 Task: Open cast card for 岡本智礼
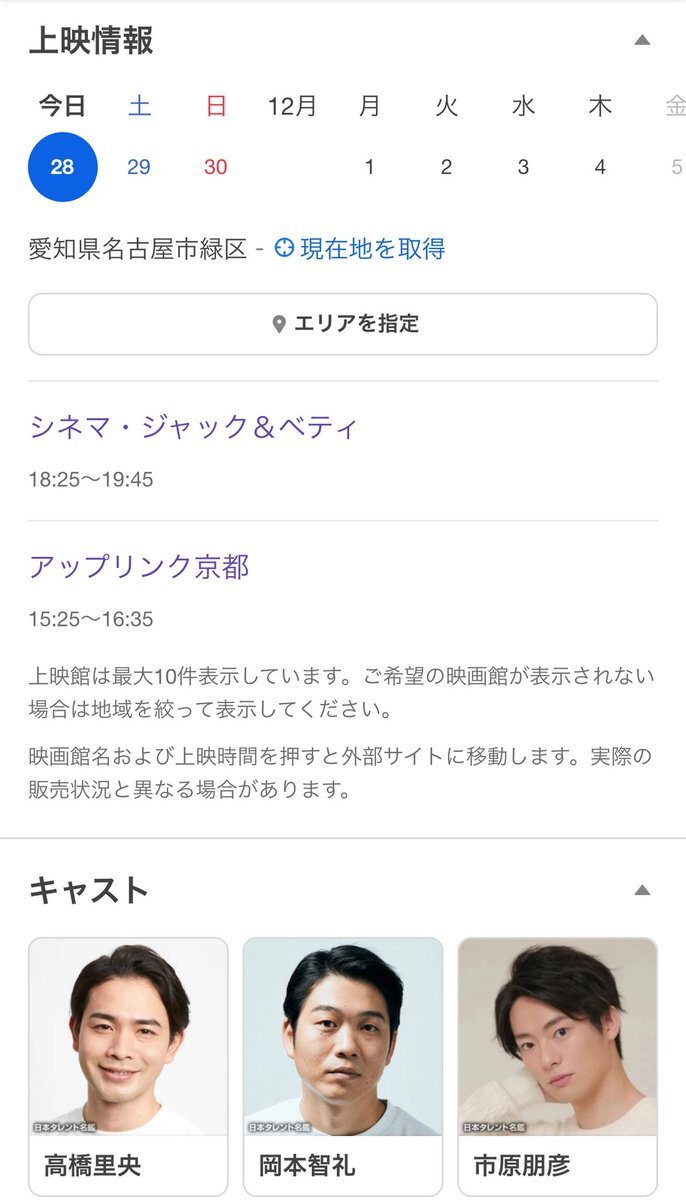pyautogui.click(x=343, y=1066)
